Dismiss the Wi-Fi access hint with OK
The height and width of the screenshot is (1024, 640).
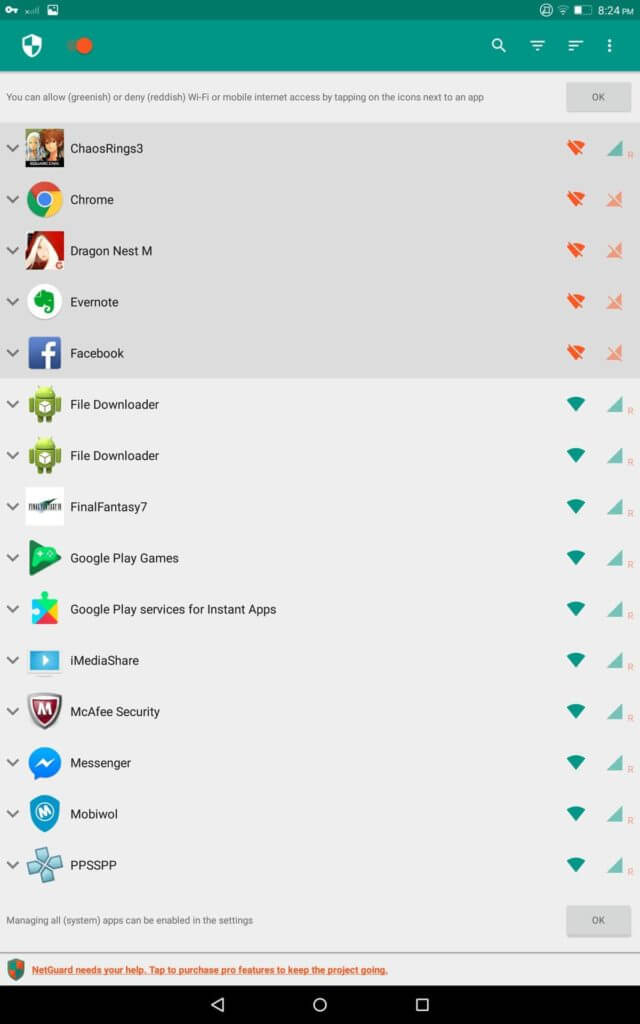coord(598,97)
